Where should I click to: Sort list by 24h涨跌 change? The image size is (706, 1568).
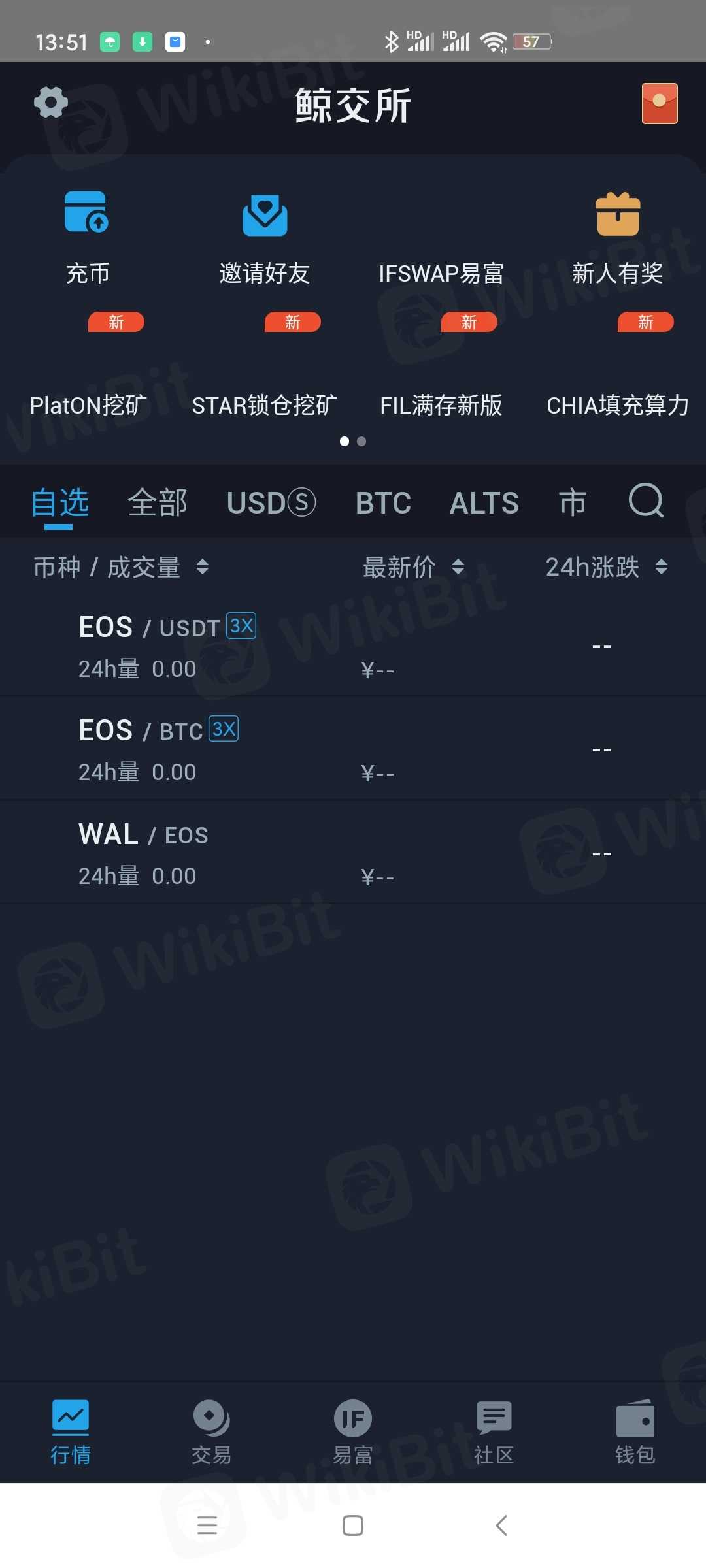click(x=605, y=567)
